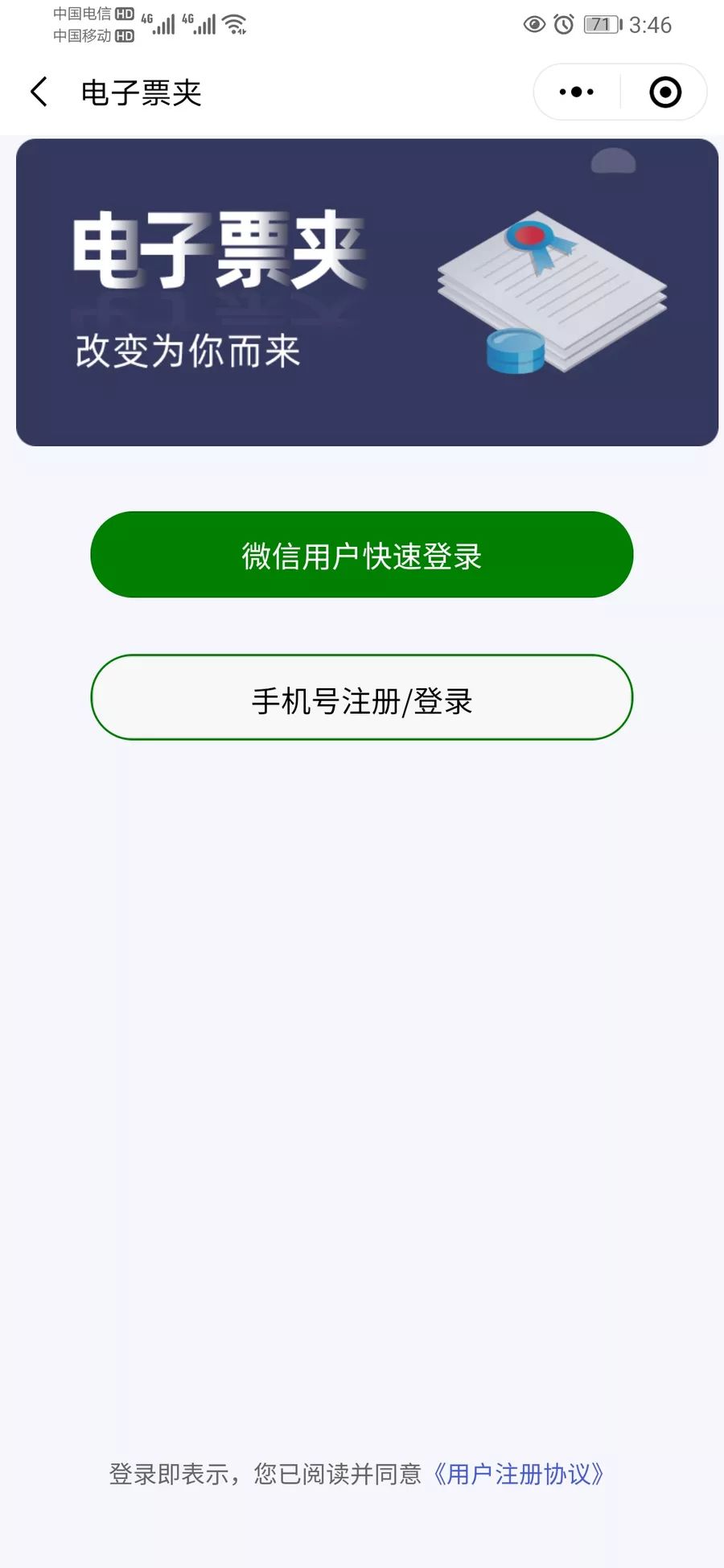Tap the clock showing 3:46

(x=652, y=25)
